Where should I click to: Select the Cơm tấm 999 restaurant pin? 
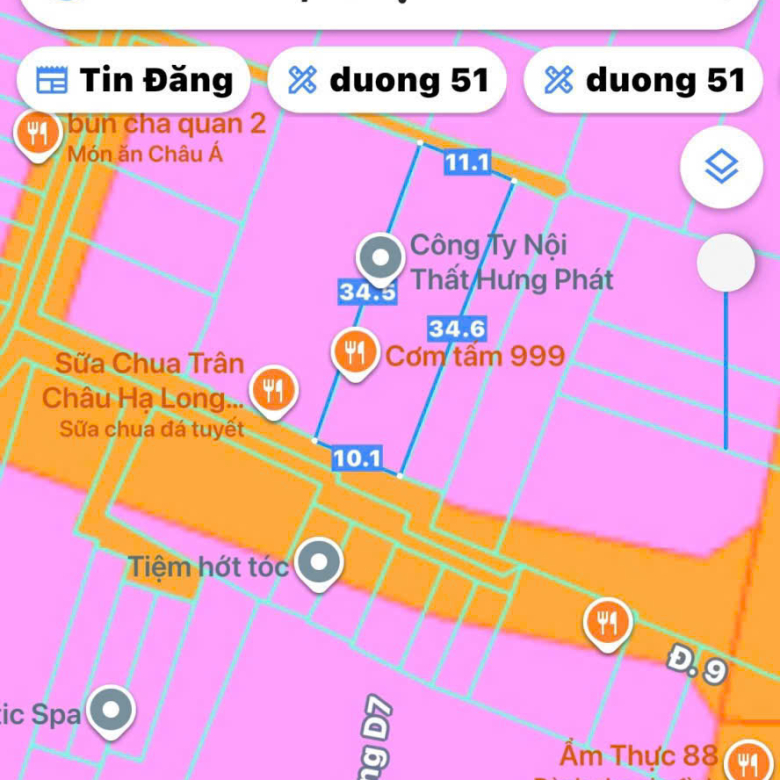354,353
